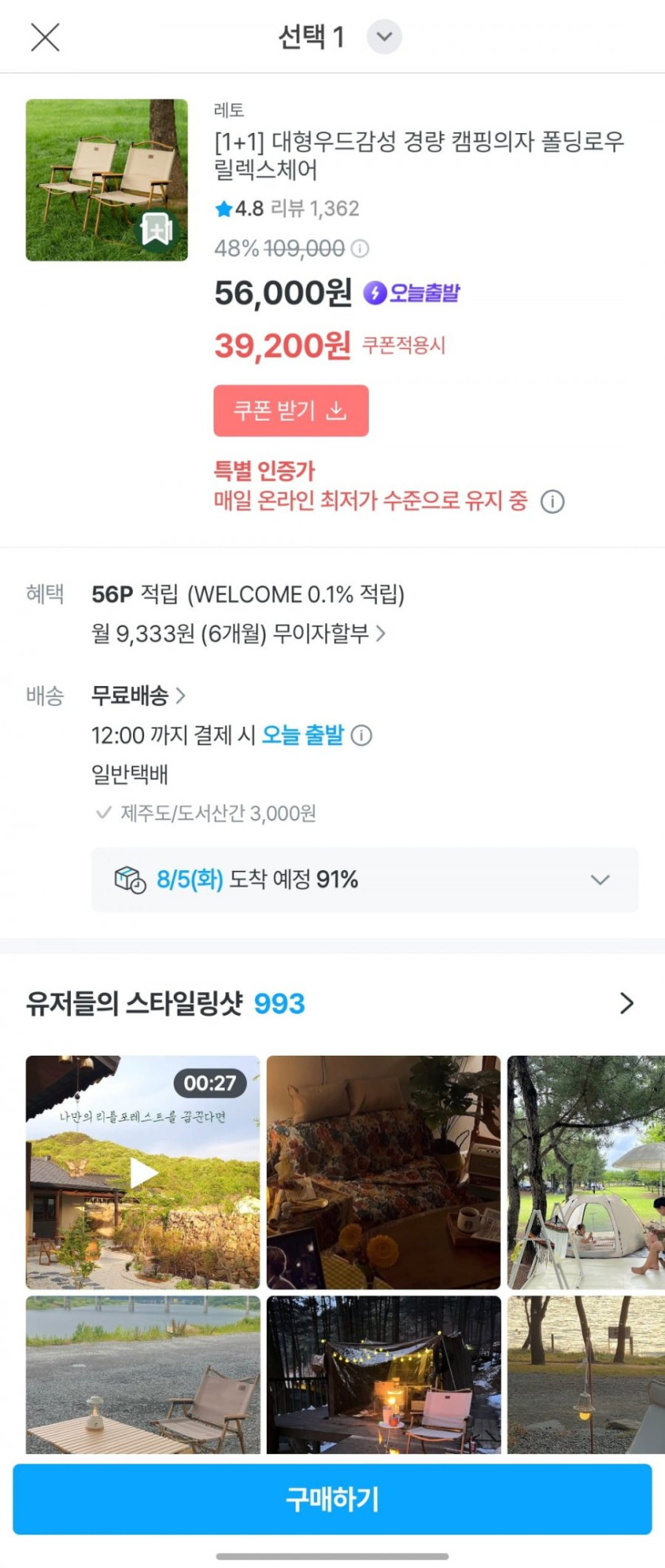This screenshot has height=1568, width=665.
Task: Open the dome tent styling shot
Action: tap(586, 1172)
